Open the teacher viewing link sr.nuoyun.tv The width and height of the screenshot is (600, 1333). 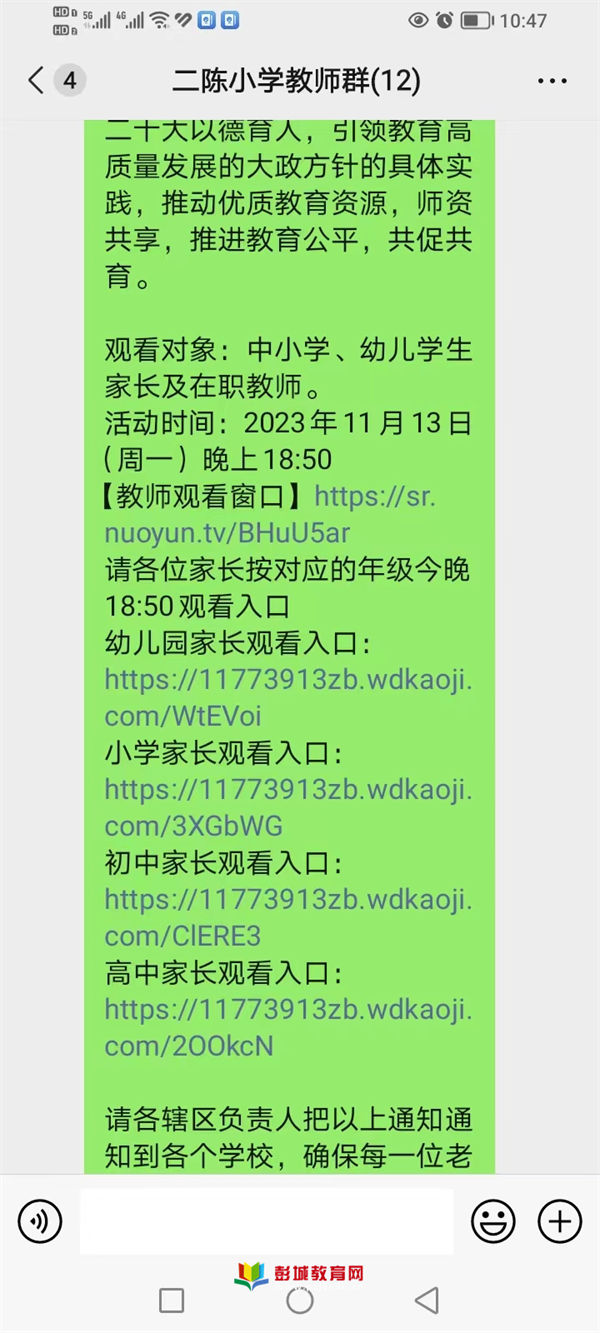(x=271, y=514)
